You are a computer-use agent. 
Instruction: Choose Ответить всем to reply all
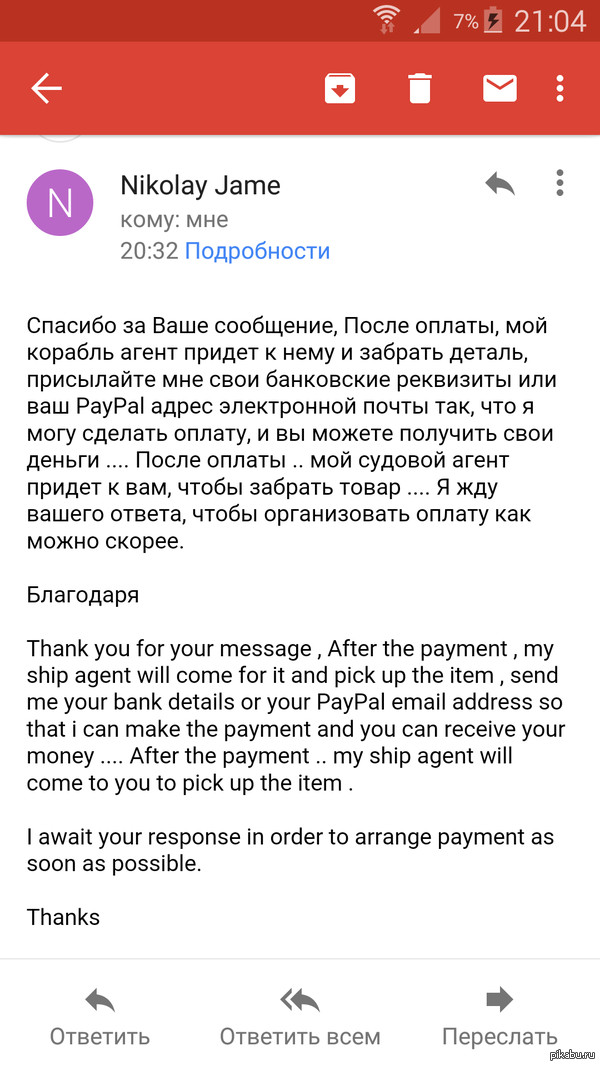tap(300, 1015)
